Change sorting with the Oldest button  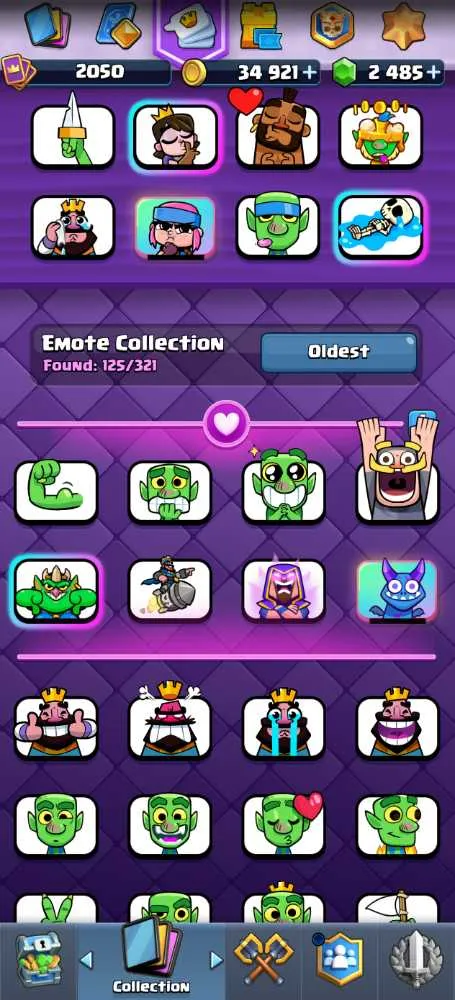[339, 351]
